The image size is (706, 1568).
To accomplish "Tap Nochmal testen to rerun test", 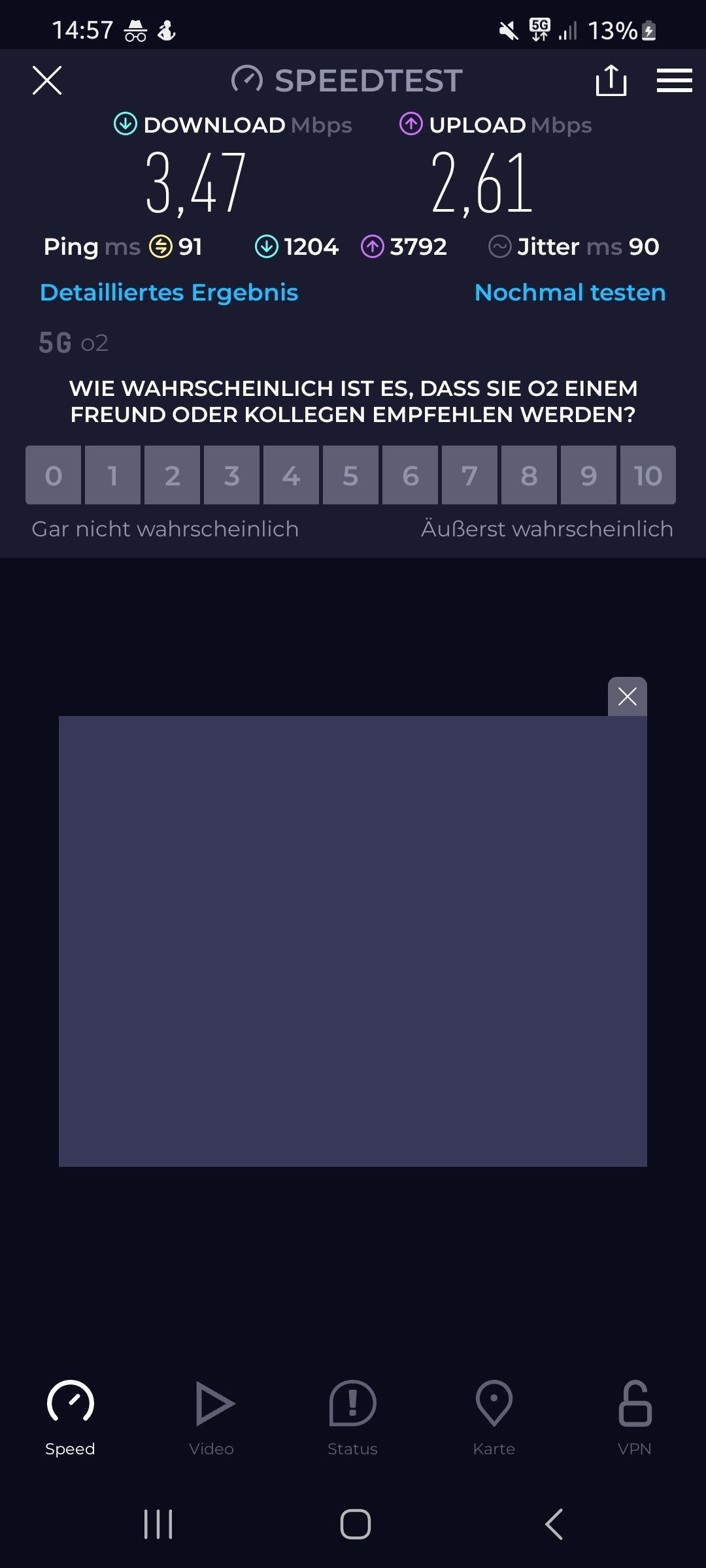I will point(570,292).
